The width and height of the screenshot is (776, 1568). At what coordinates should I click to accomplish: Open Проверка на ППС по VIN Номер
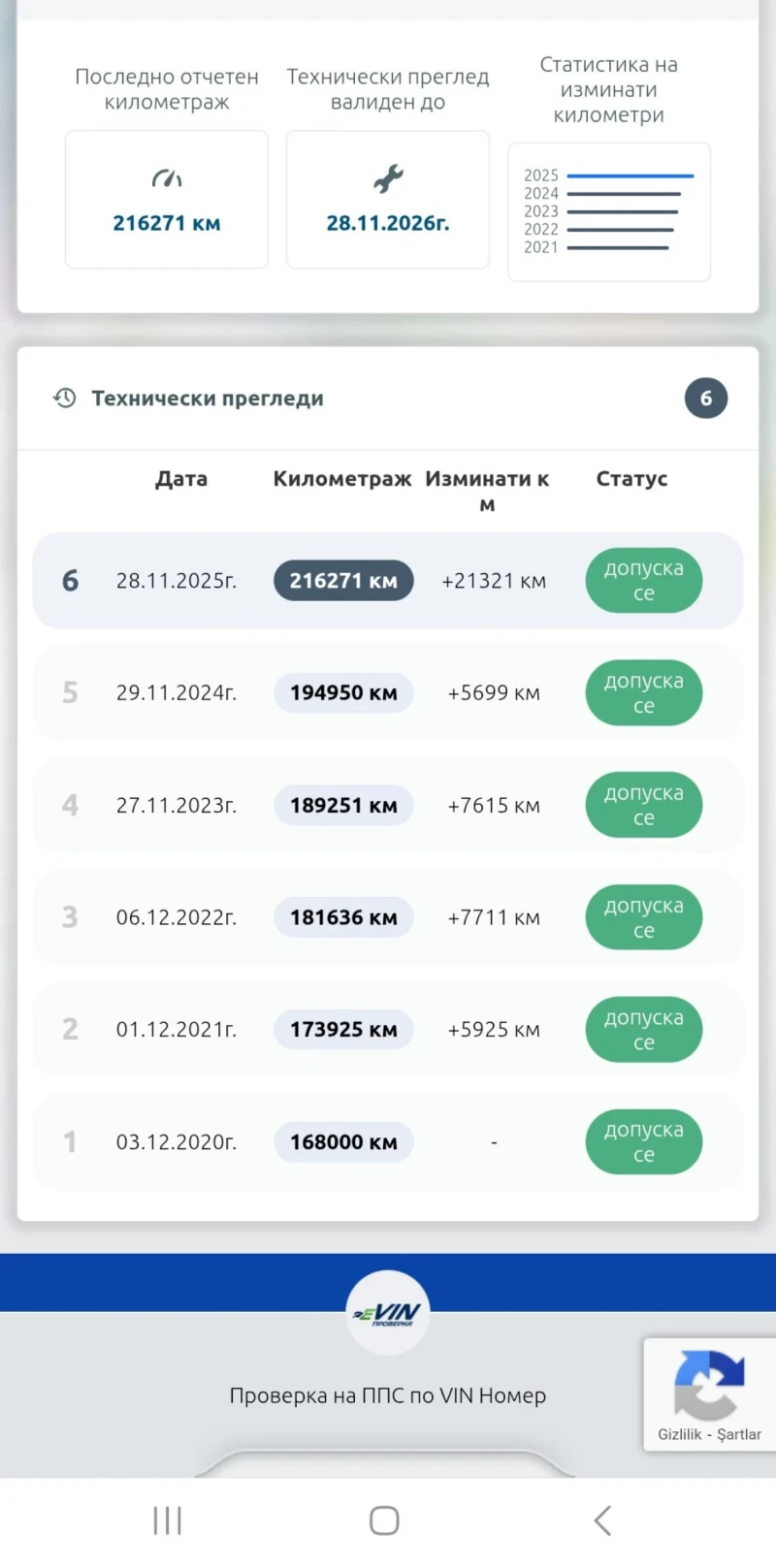(x=387, y=1395)
